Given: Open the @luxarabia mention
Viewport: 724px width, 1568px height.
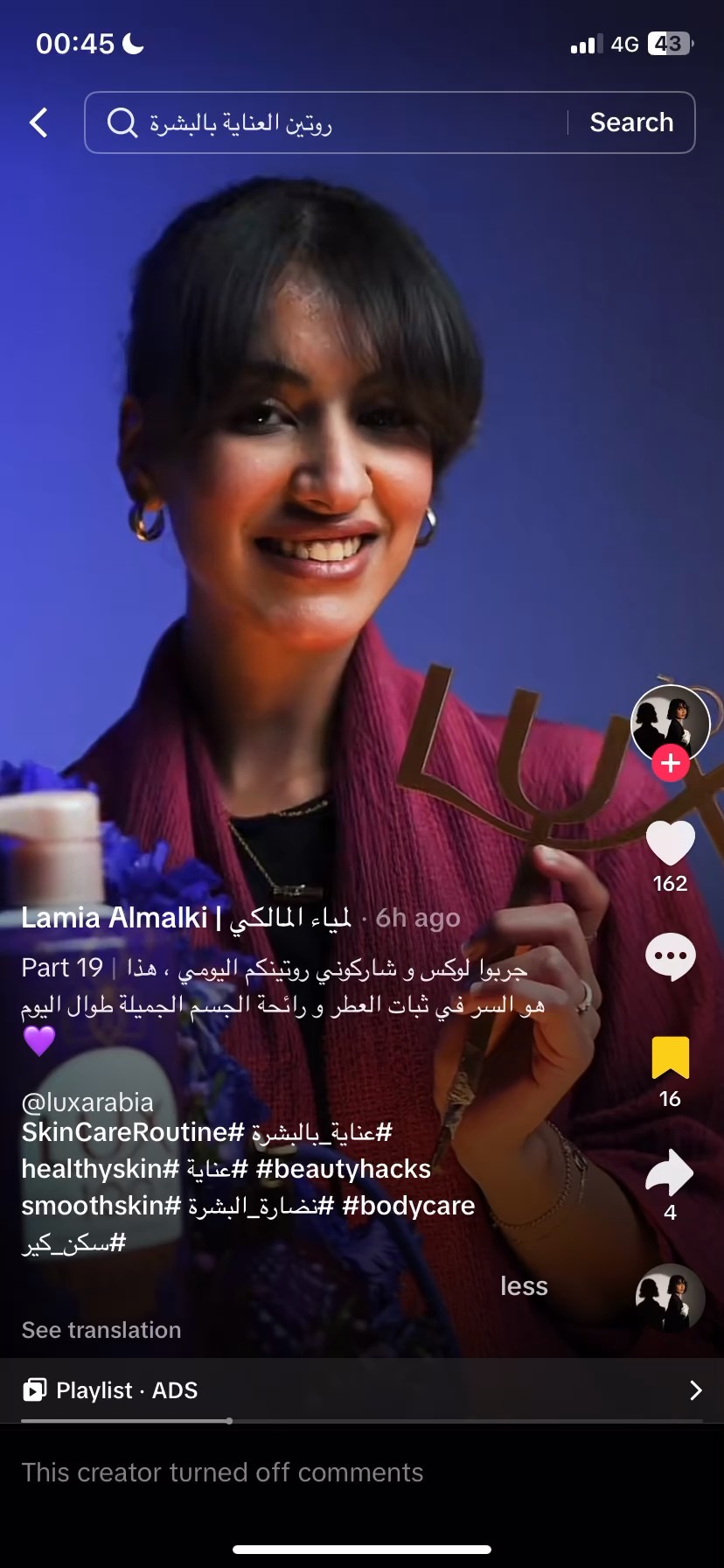Looking at the screenshot, I should click(87, 1102).
